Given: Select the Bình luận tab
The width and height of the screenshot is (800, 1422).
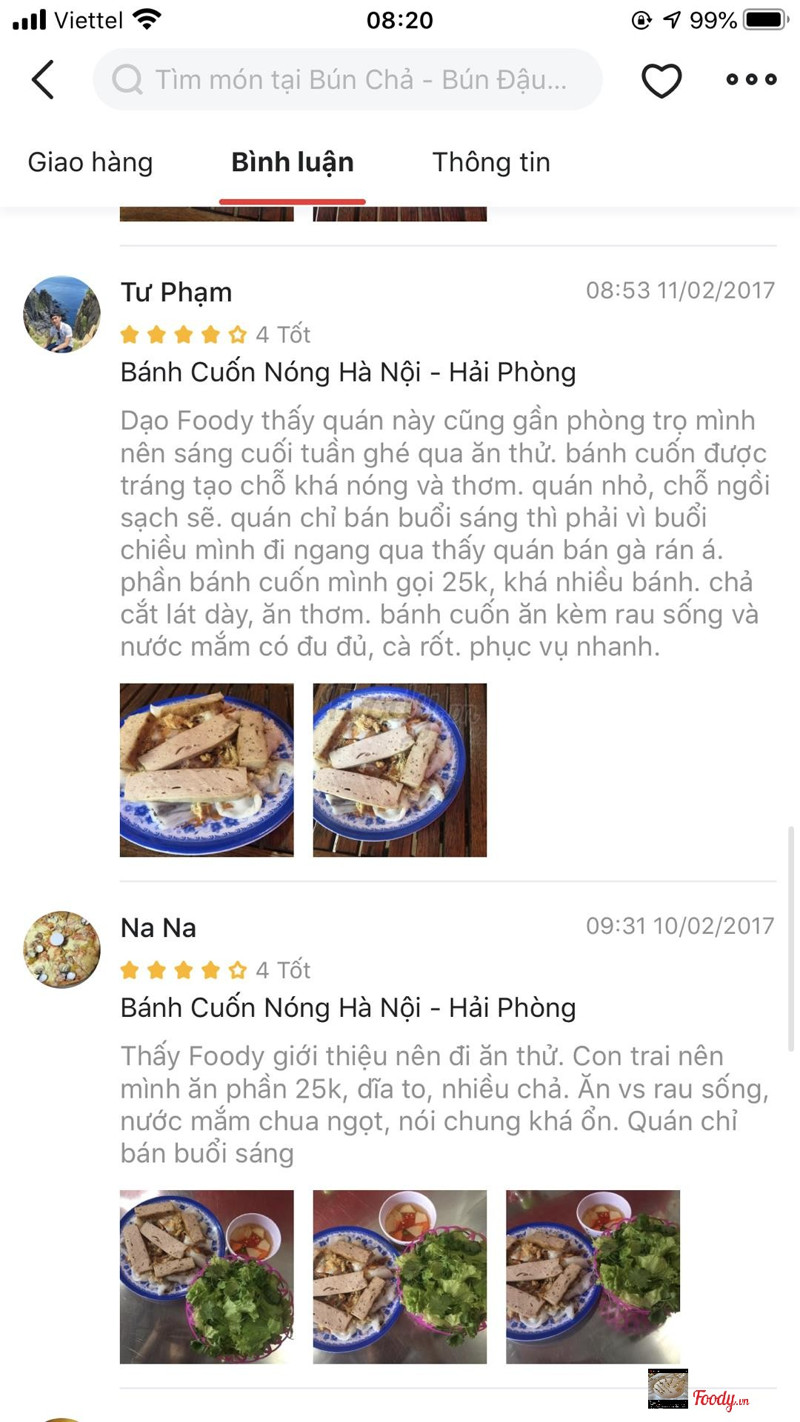Looking at the screenshot, I should click(x=292, y=162).
